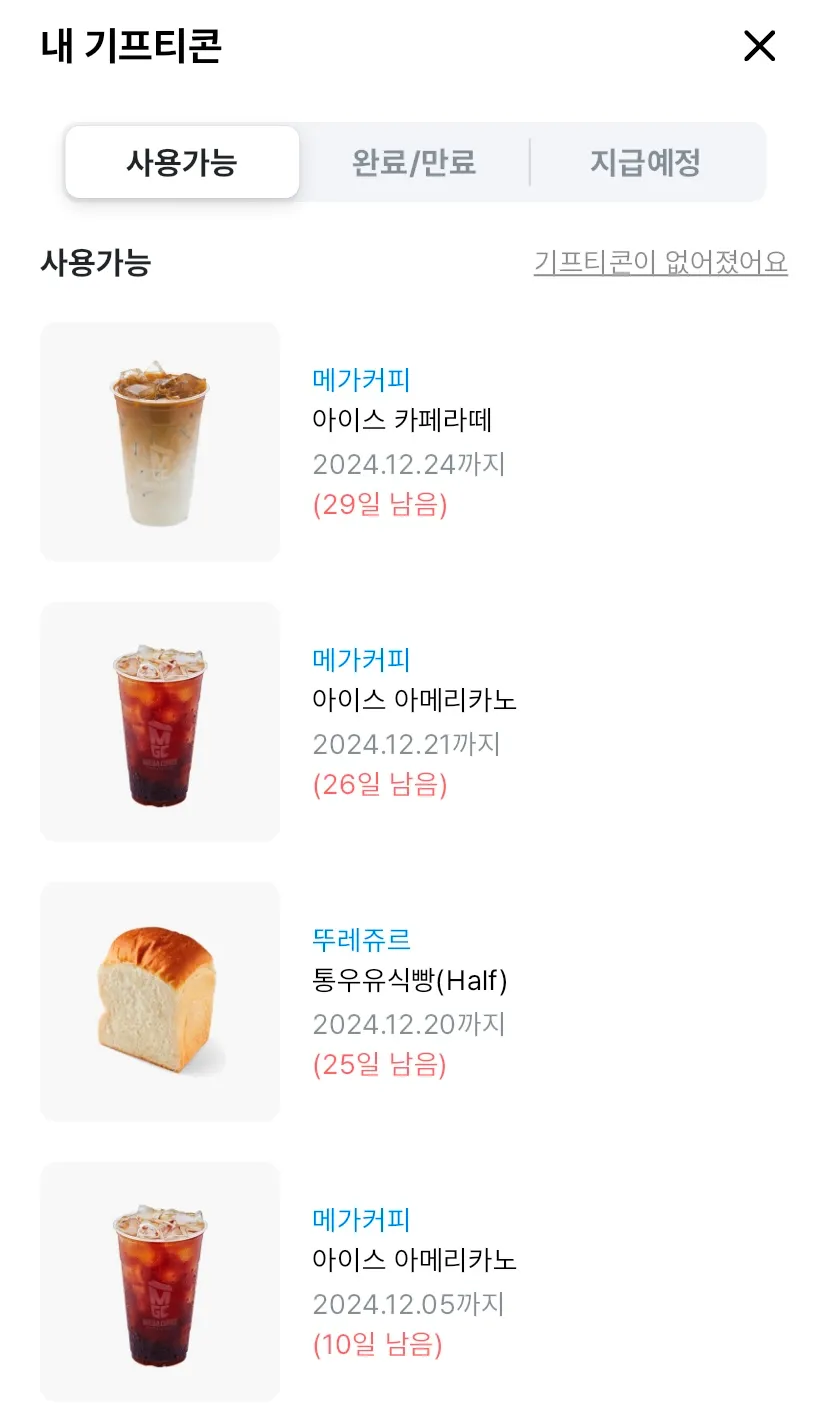The image size is (828, 1426).
Task: Click 메가커피 link on the bottom gifticon
Action: [359, 1219]
